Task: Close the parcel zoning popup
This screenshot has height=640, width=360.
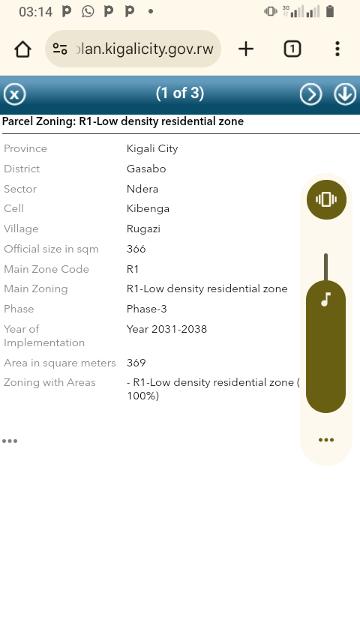Action: point(15,95)
